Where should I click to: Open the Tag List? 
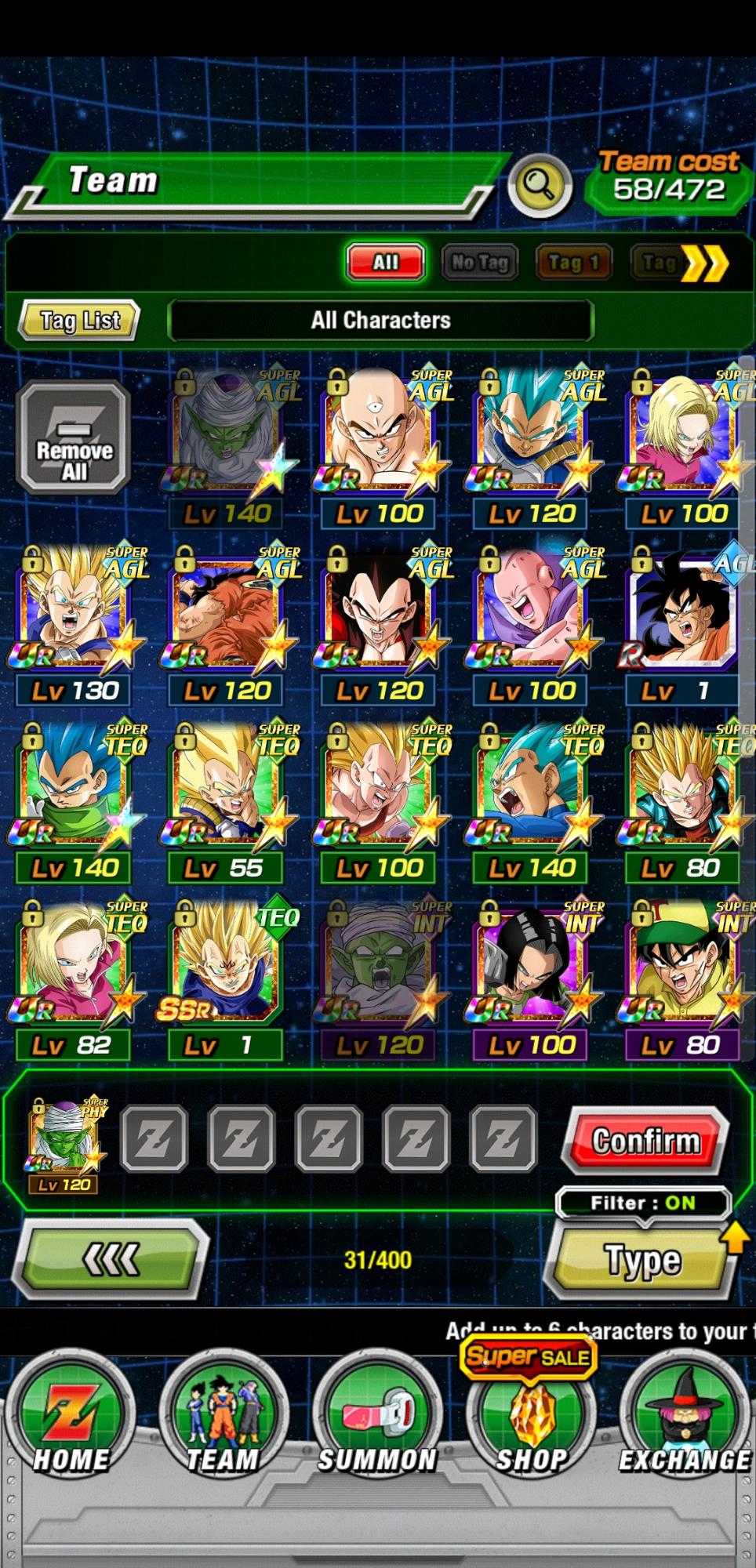pos(79,320)
